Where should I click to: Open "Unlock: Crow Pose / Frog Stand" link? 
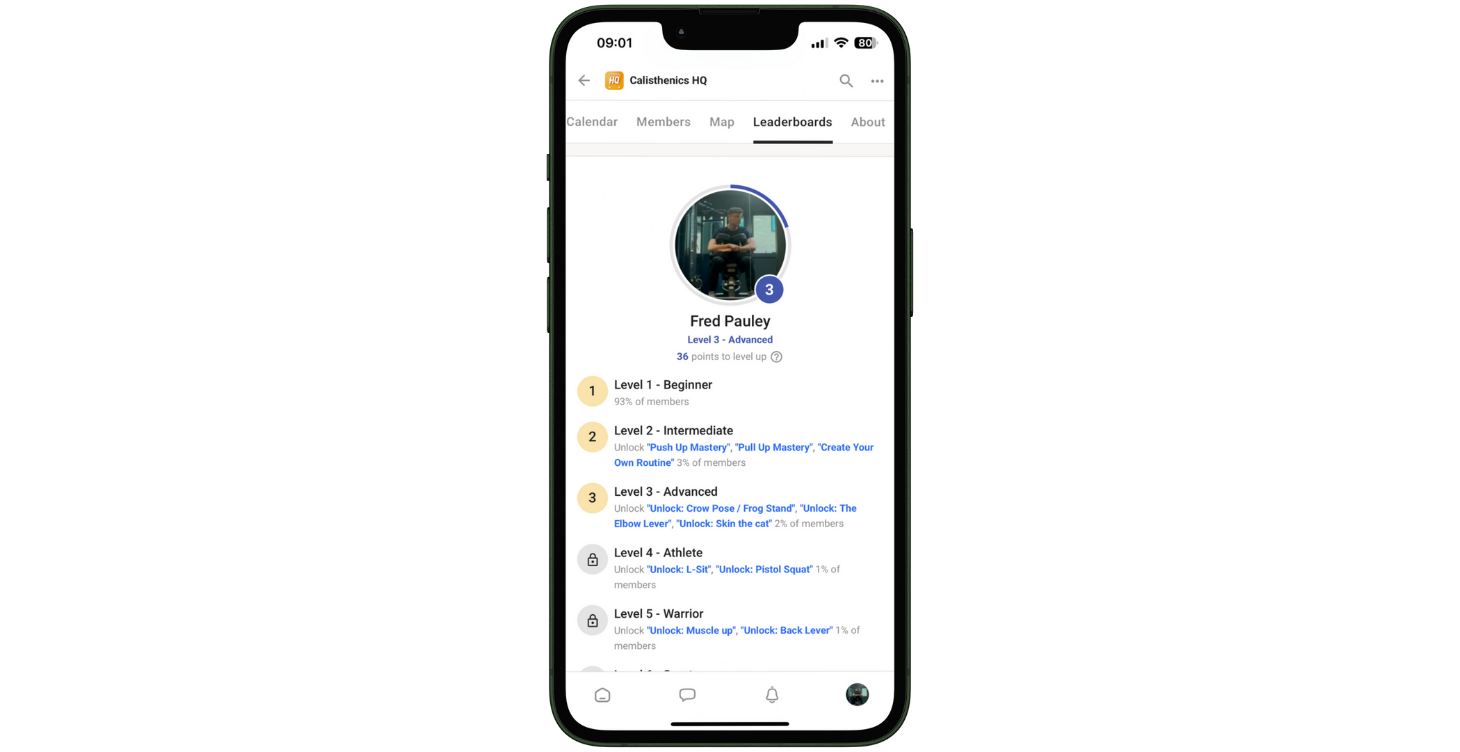pos(720,509)
